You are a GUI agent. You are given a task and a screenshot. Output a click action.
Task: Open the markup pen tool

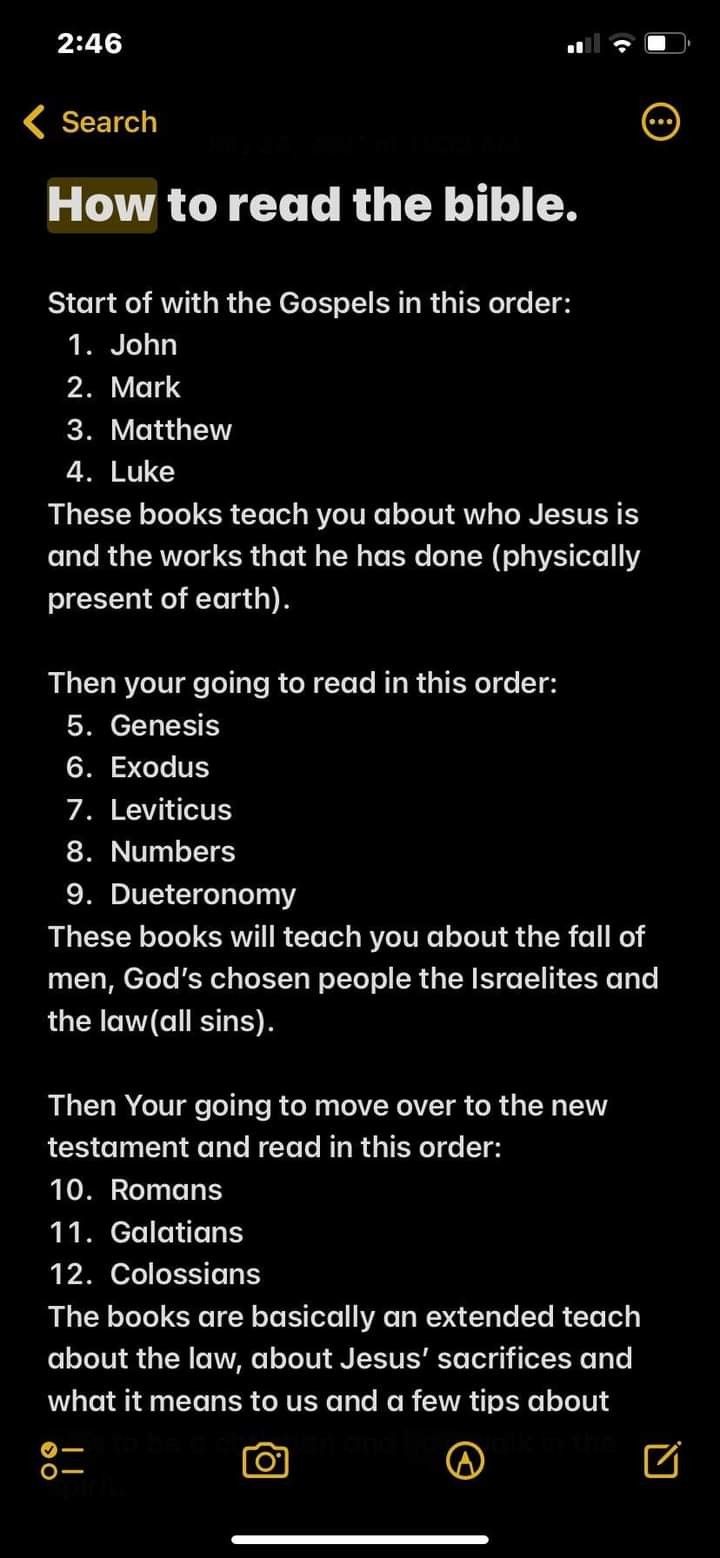pos(464,1462)
